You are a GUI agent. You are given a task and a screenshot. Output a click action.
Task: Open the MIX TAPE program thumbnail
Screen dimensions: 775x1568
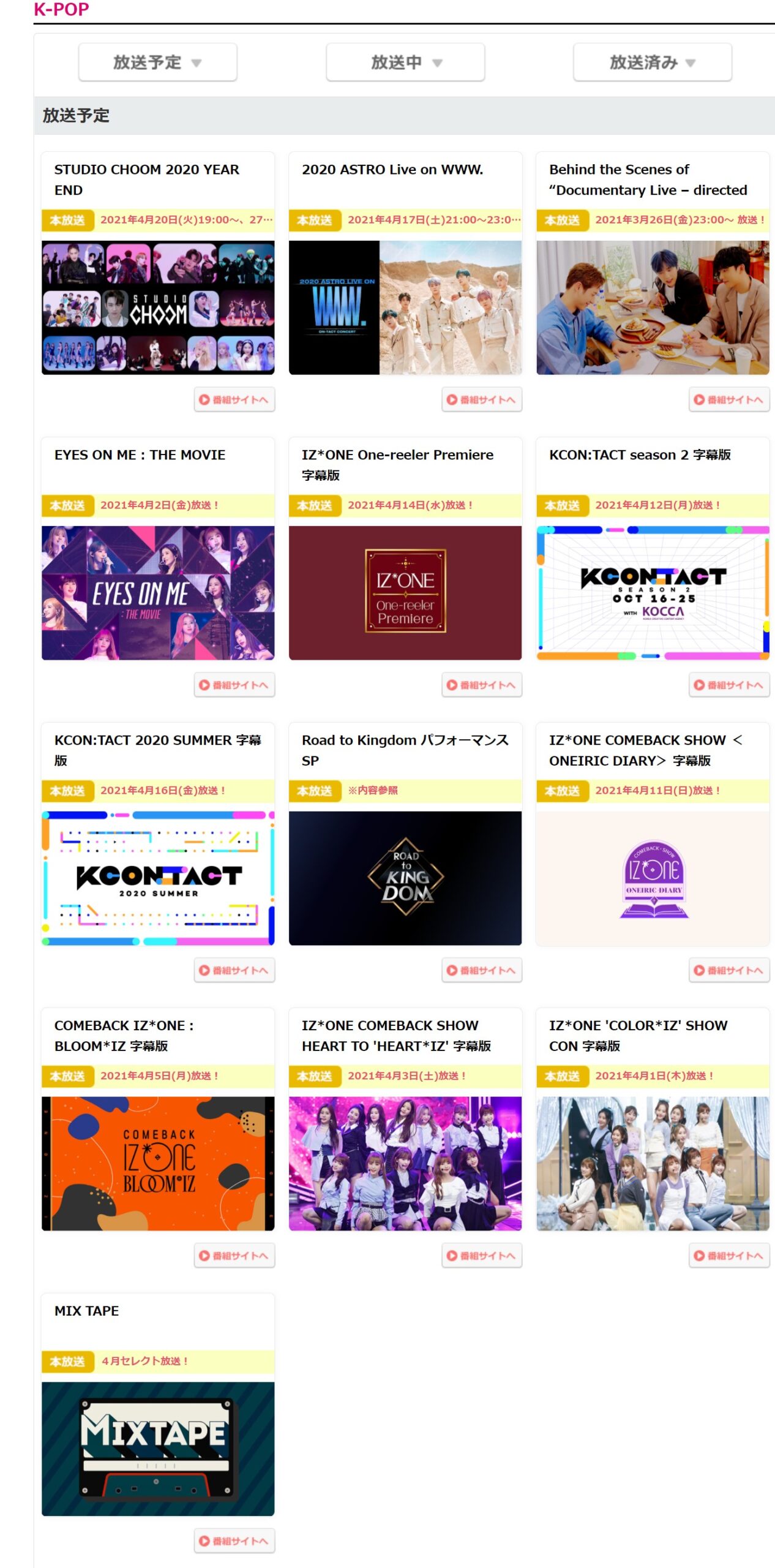(158, 1449)
